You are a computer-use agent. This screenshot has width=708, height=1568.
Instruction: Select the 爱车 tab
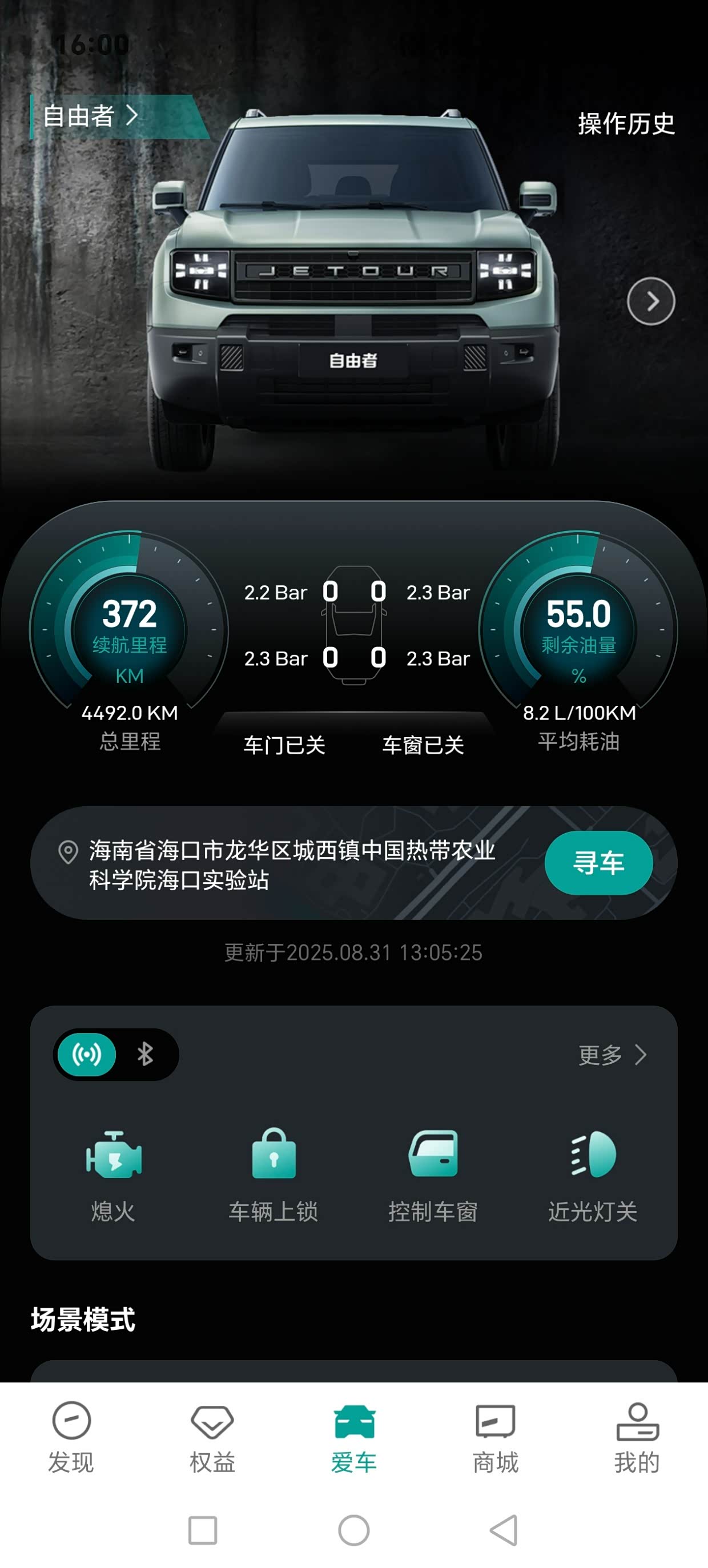tap(353, 1437)
